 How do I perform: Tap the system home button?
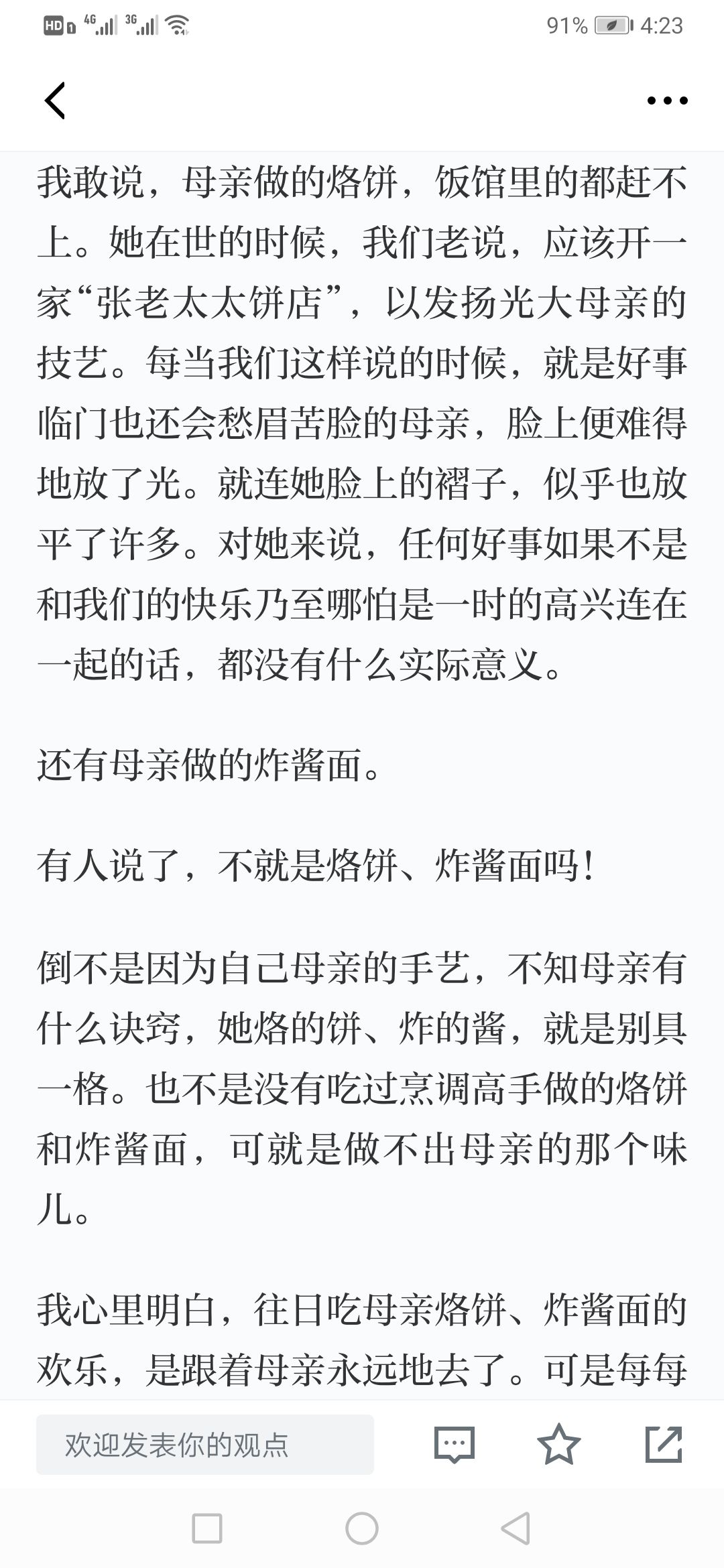tap(362, 1529)
